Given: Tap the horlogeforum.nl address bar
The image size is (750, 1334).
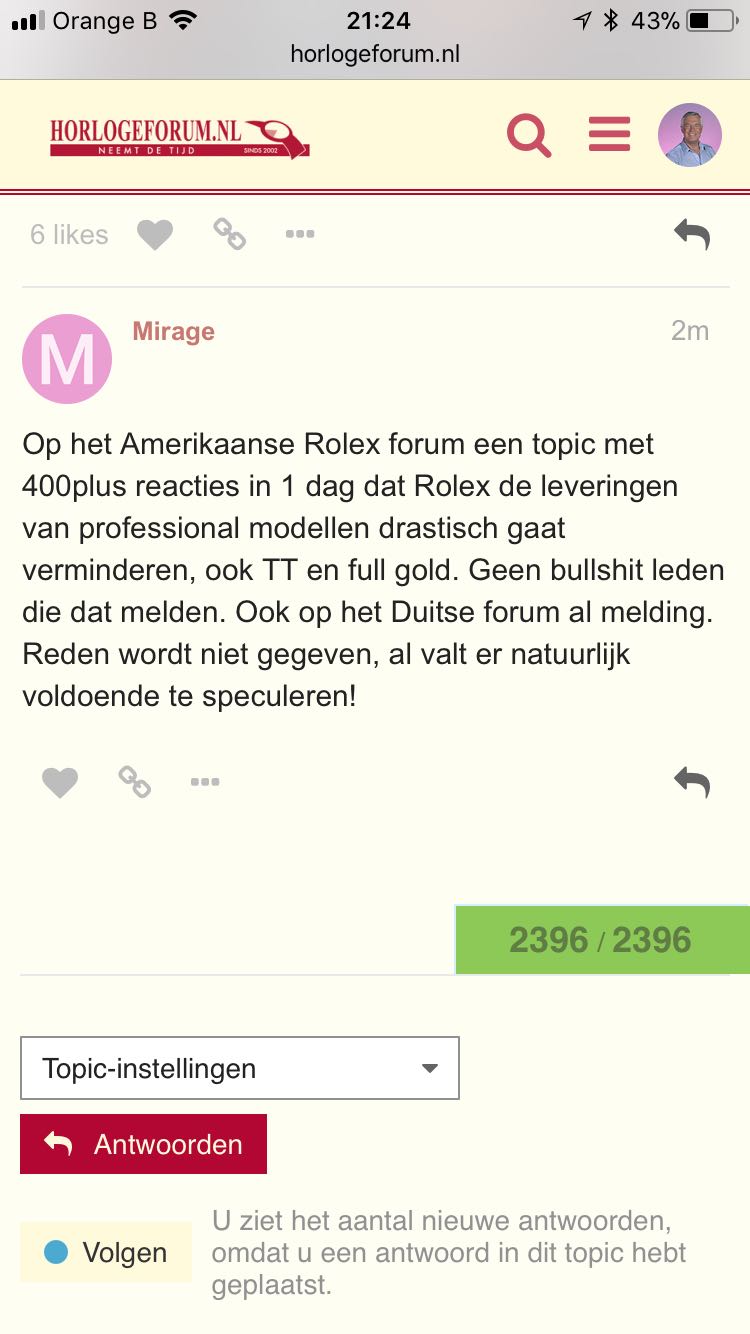Looking at the screenshot, I should tap(375, 54).
